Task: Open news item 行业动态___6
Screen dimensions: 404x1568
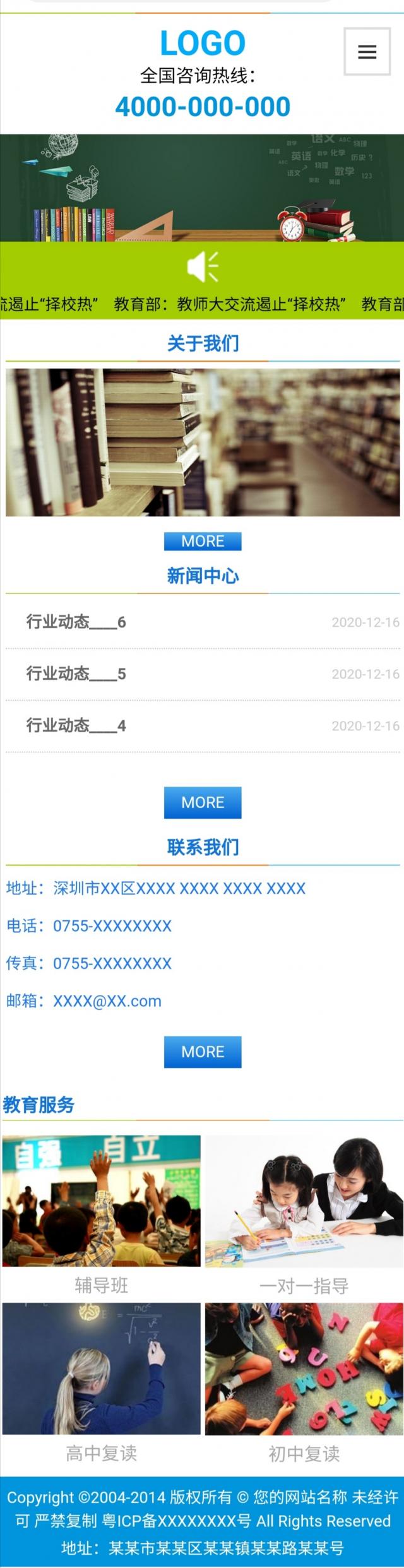Action: click(x=76, y=622)
